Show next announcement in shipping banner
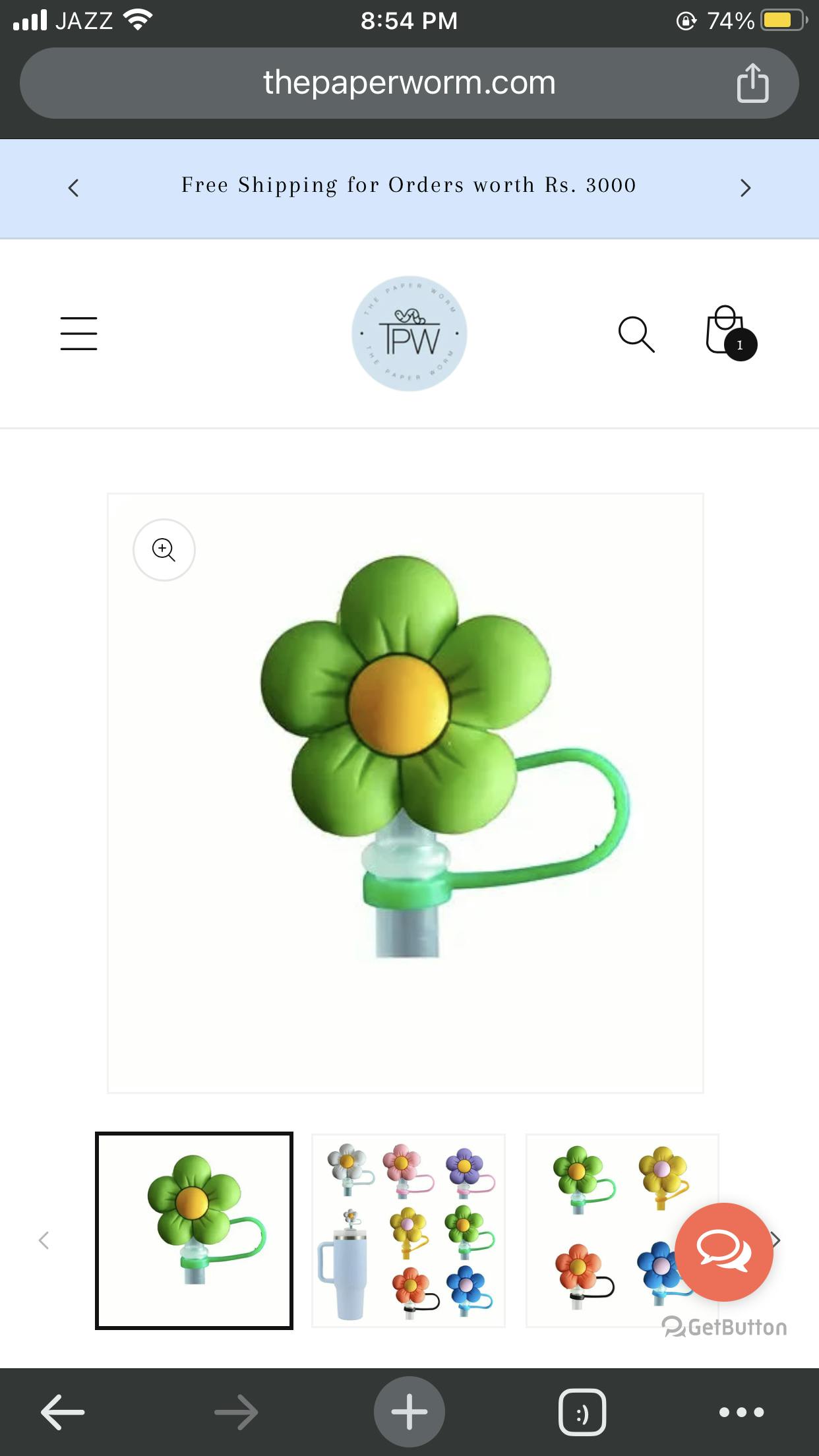 pos(745,188)
